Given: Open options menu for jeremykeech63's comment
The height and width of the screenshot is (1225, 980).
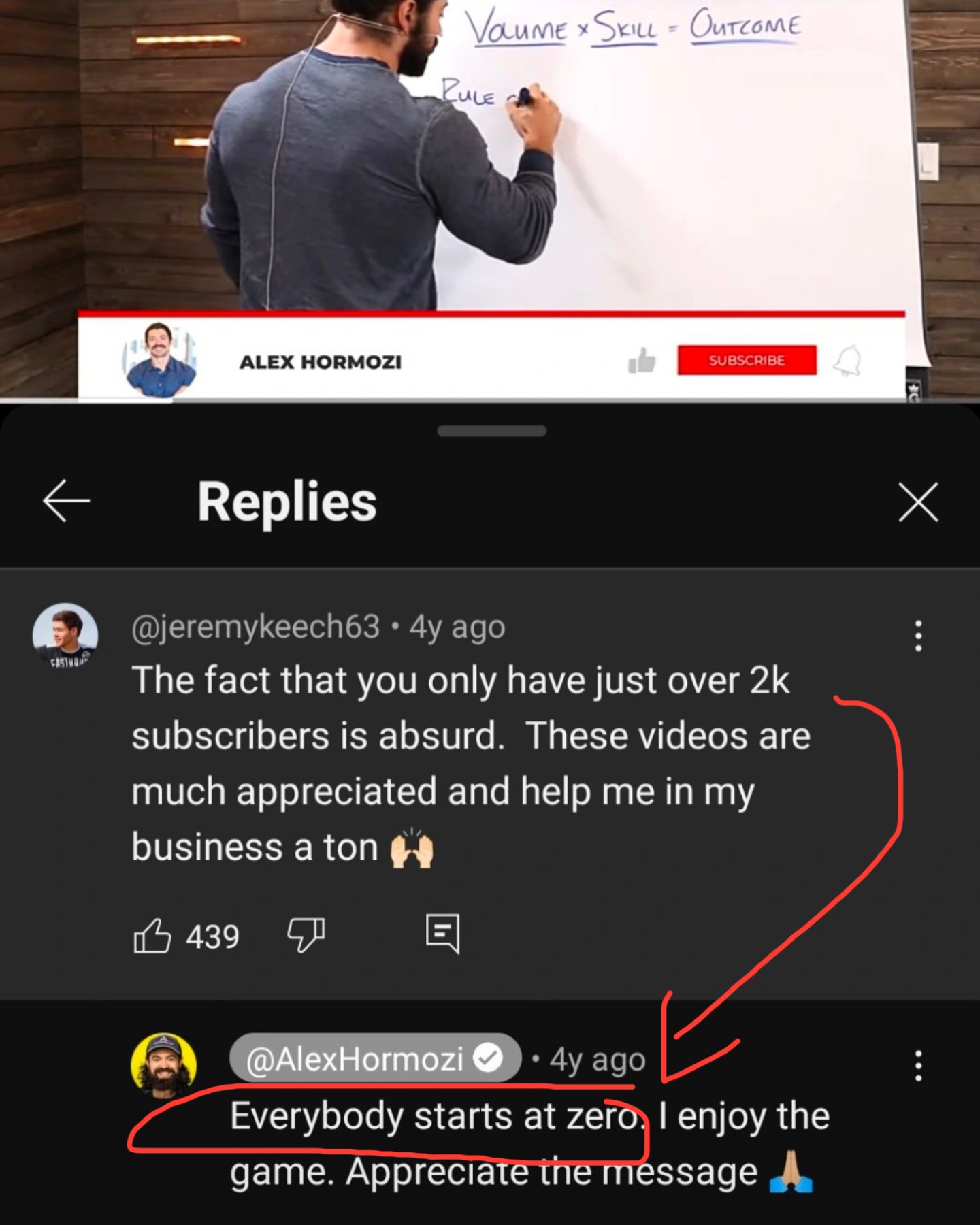Looking at the screenshot, I should pyautogui.click(x=919, y=635).
